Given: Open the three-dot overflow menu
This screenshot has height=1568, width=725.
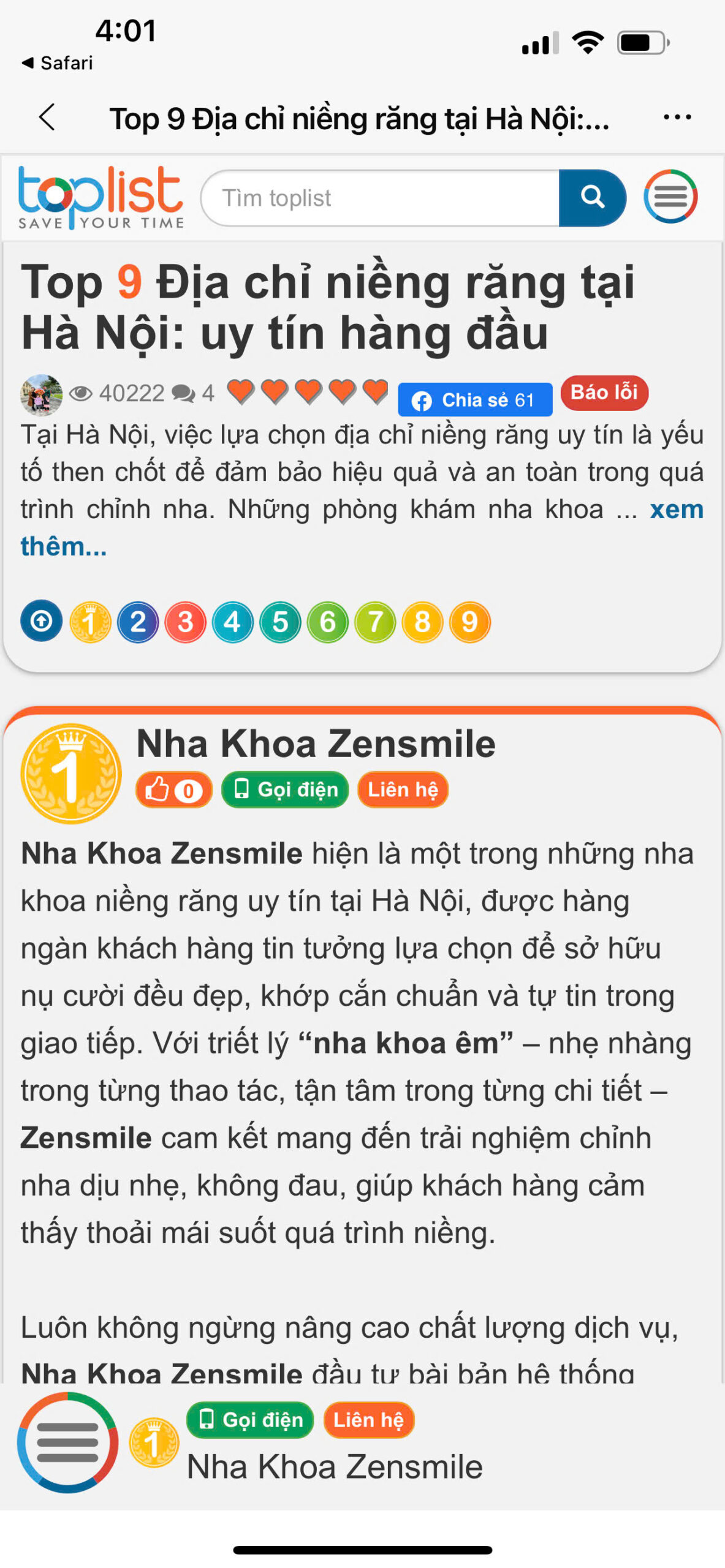Looking at the screenshot, I should [x=677, y=117].
